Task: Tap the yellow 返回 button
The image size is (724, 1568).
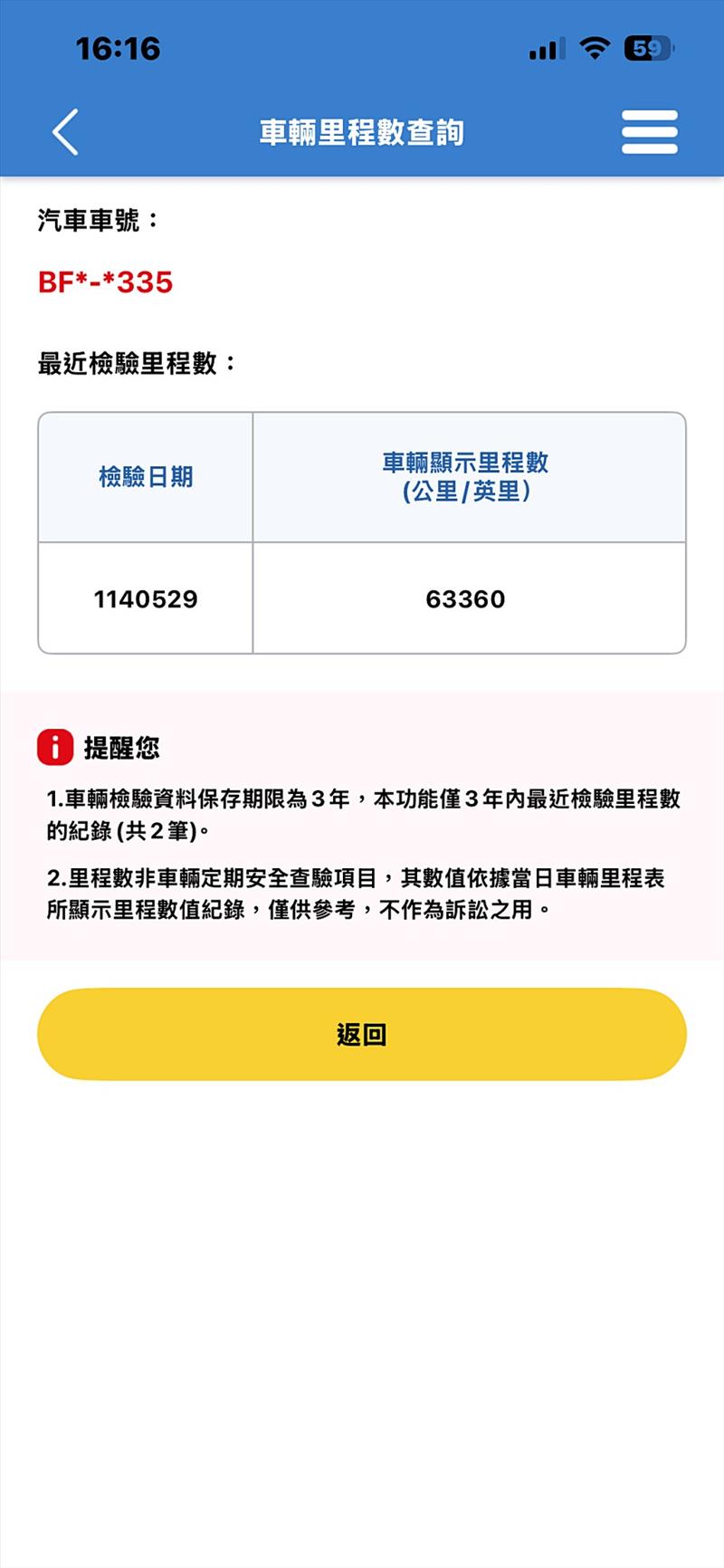Action: click(x=362, y=1034)
